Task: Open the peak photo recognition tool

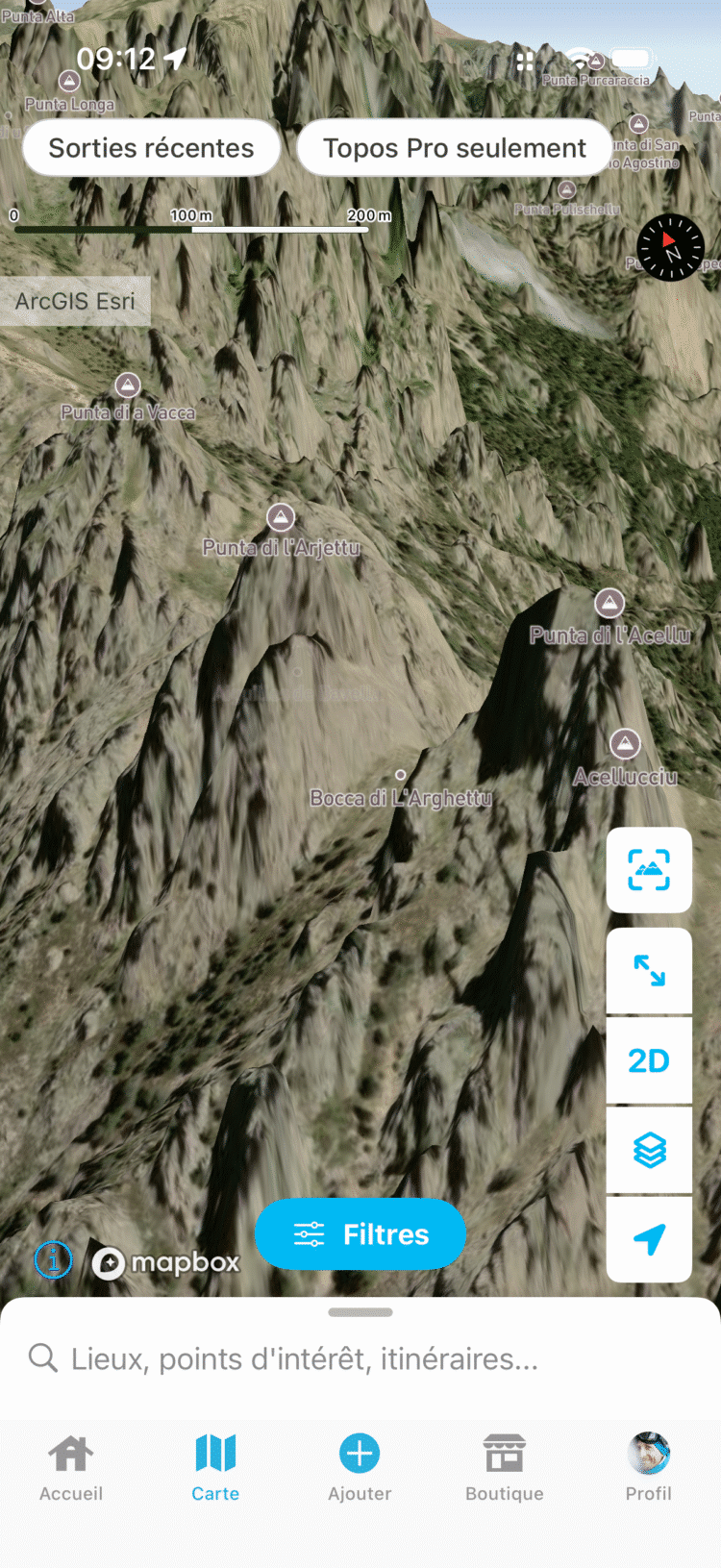Action: [648, 870]
